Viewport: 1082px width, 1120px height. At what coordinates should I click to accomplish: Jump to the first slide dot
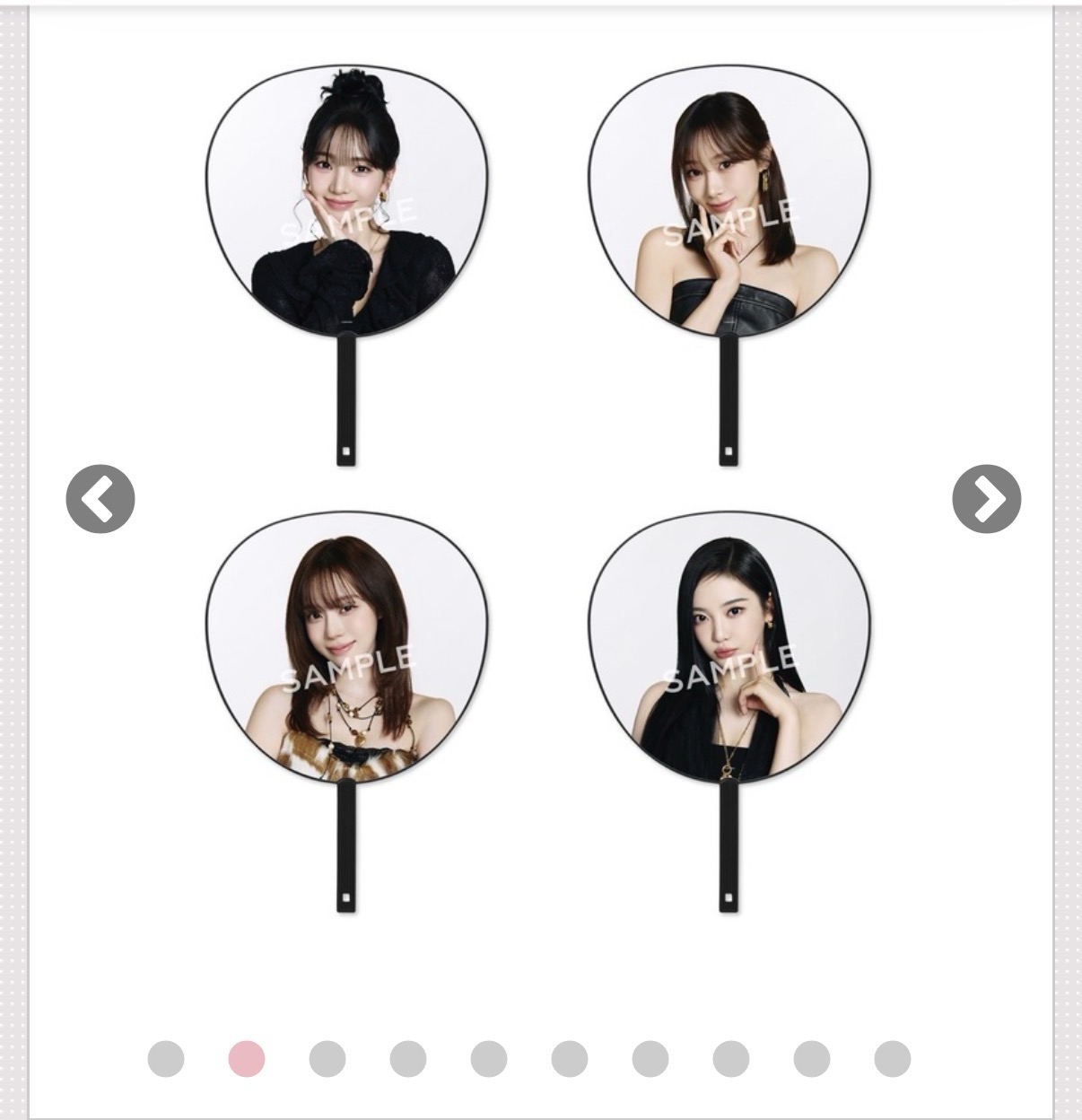click(x=166, y=1059)
